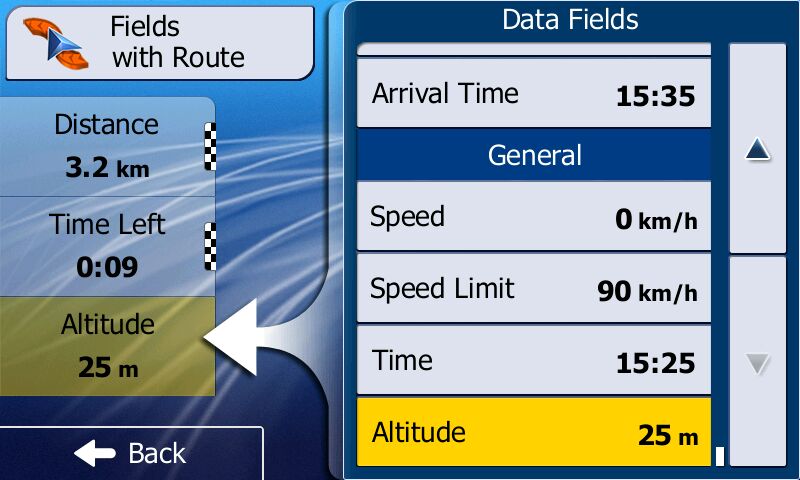Image resolution: width=800 pixels, height=480 pixels.
Task: Choose the Speed Limit data field
Action: click(x=533, y=290)
